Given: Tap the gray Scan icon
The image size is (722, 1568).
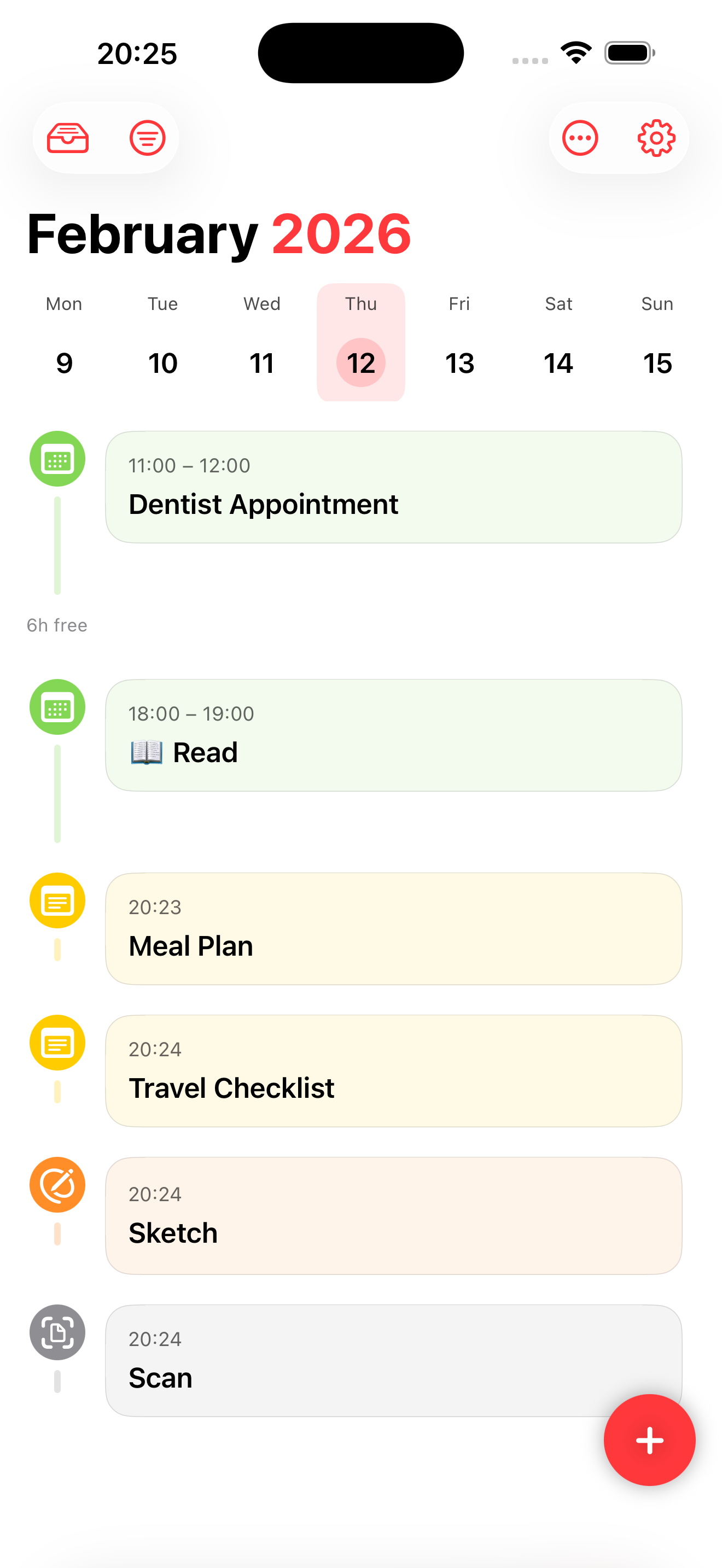Looking at the screenshot, I should 57,1332.
